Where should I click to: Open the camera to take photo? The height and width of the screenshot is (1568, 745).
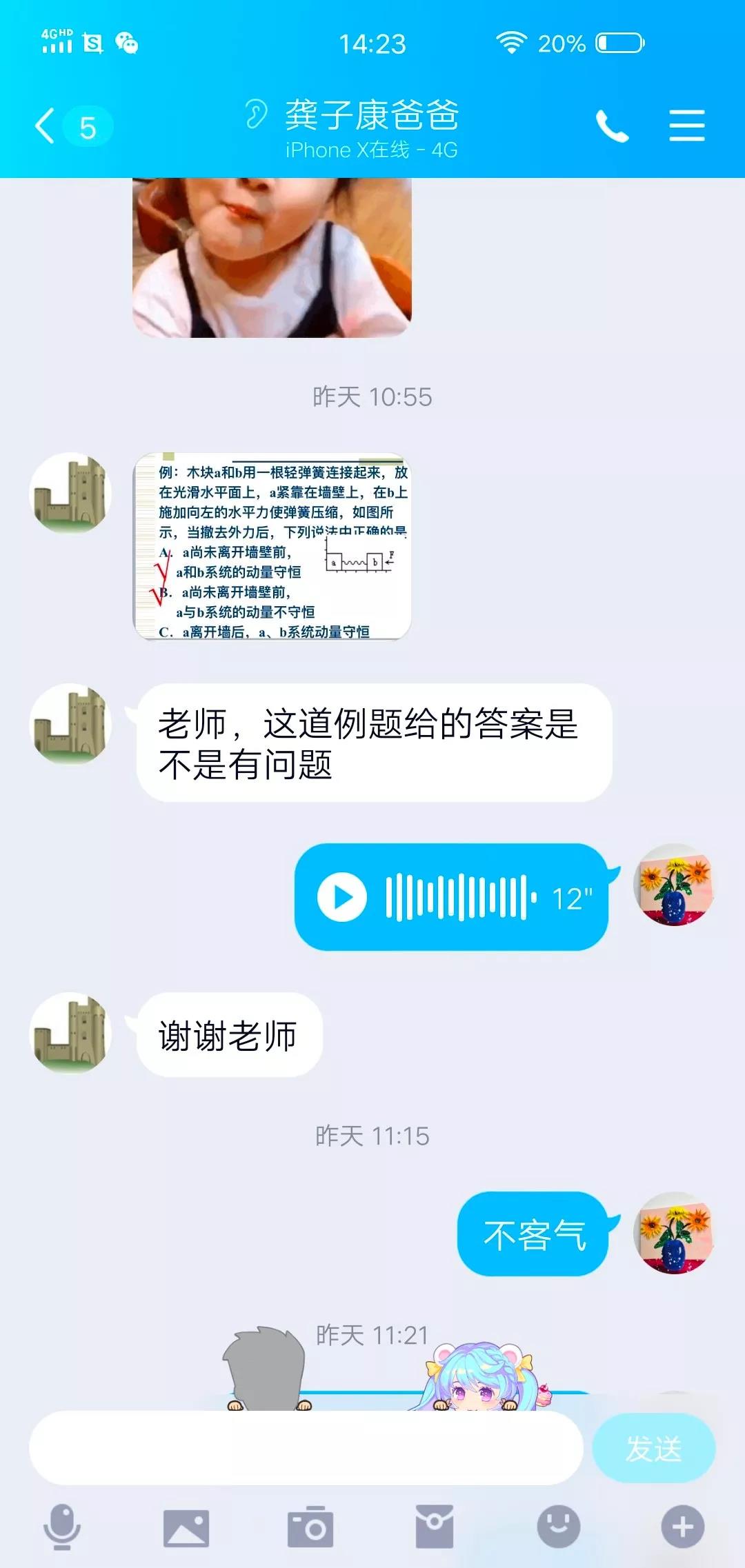[310, 1527]
